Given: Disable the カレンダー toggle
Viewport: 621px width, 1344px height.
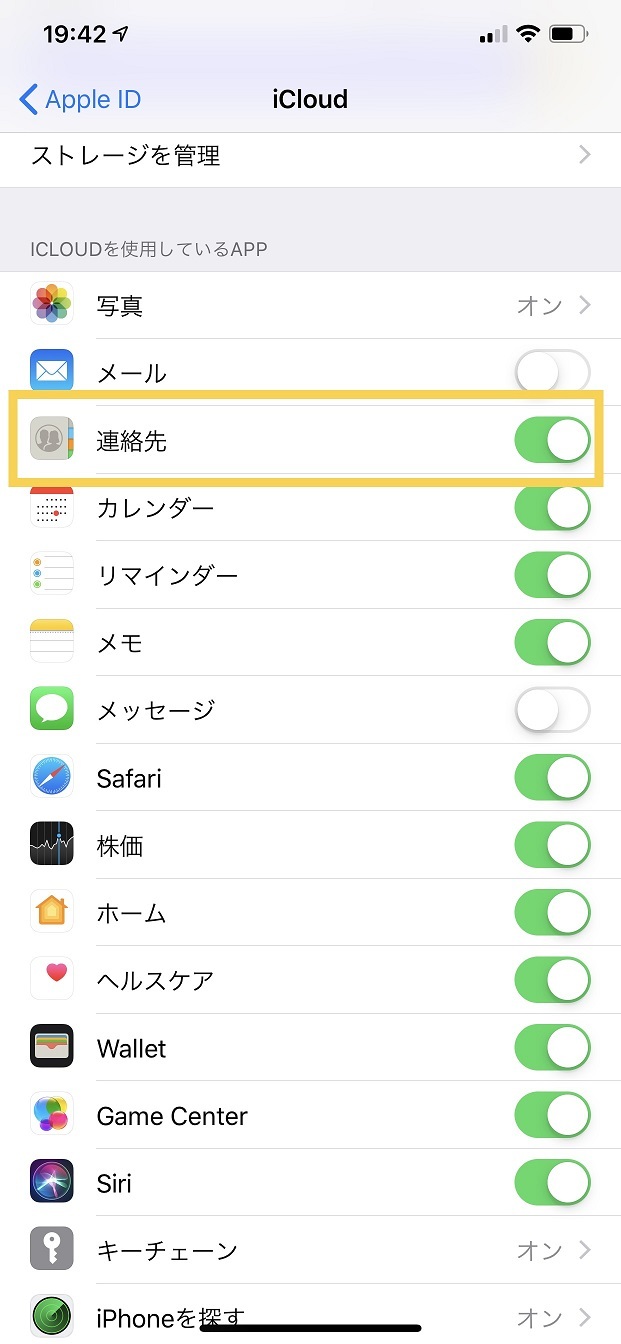Looking at the screenshot, I should (552, 508).
